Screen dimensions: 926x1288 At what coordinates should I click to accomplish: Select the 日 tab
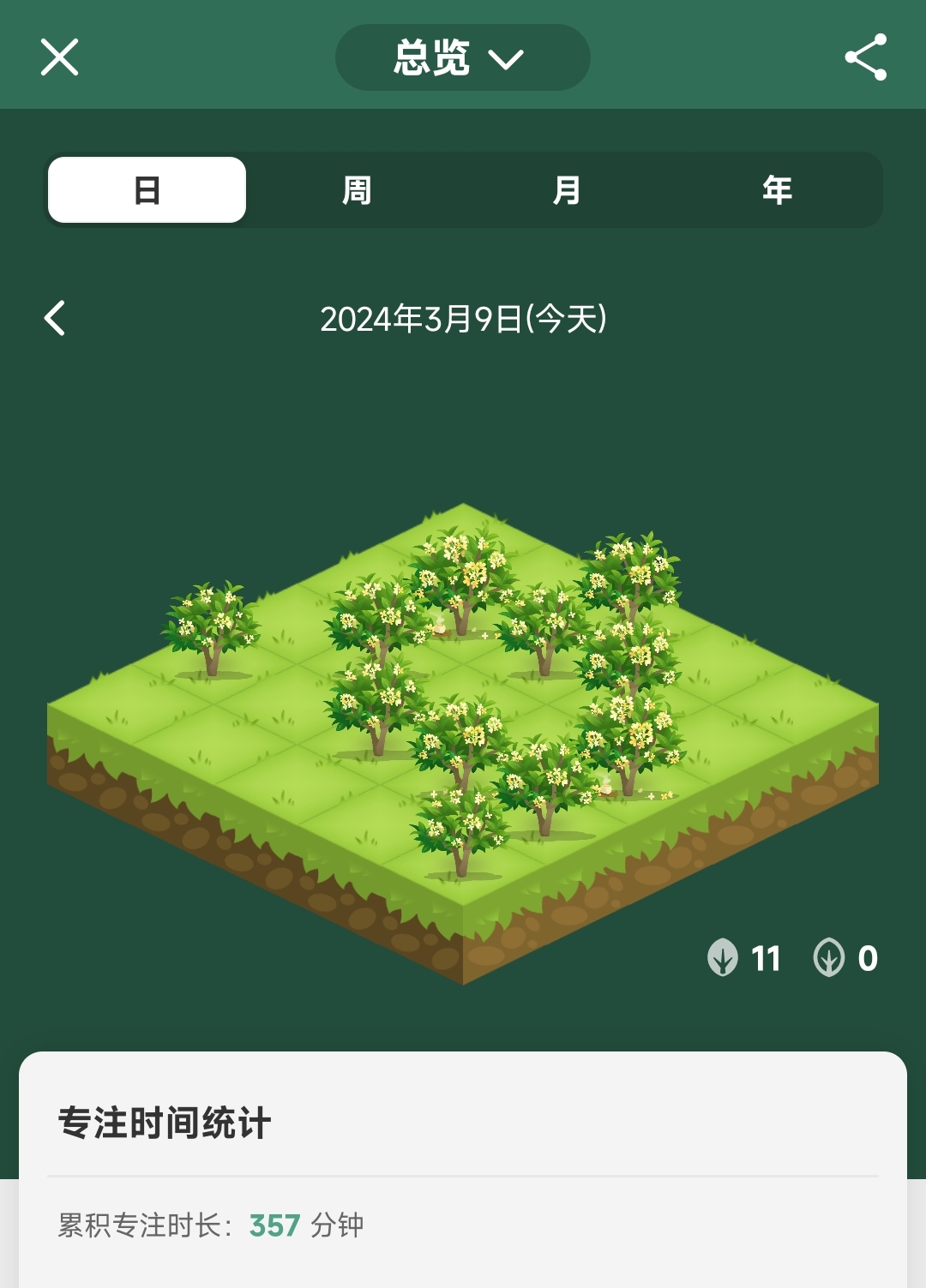click(x=147, y=190)
